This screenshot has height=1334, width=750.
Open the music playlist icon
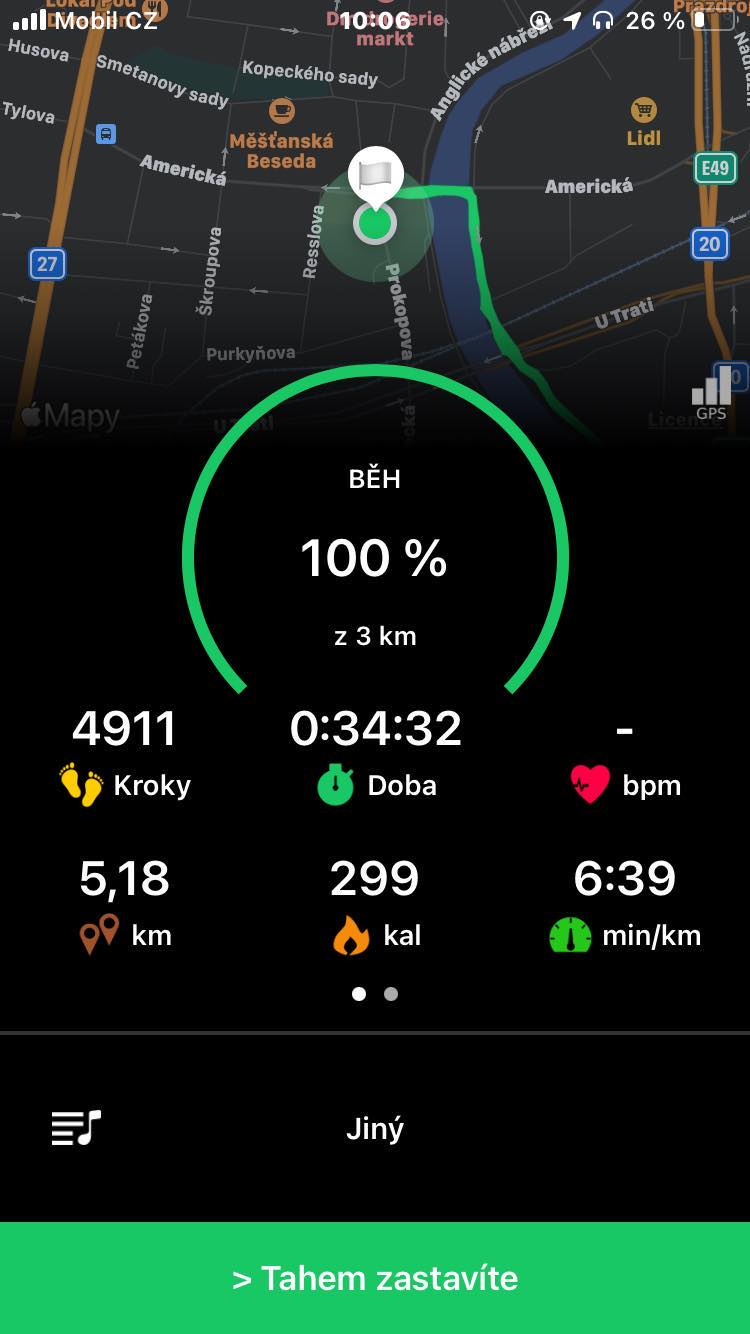pos(76,1128)
